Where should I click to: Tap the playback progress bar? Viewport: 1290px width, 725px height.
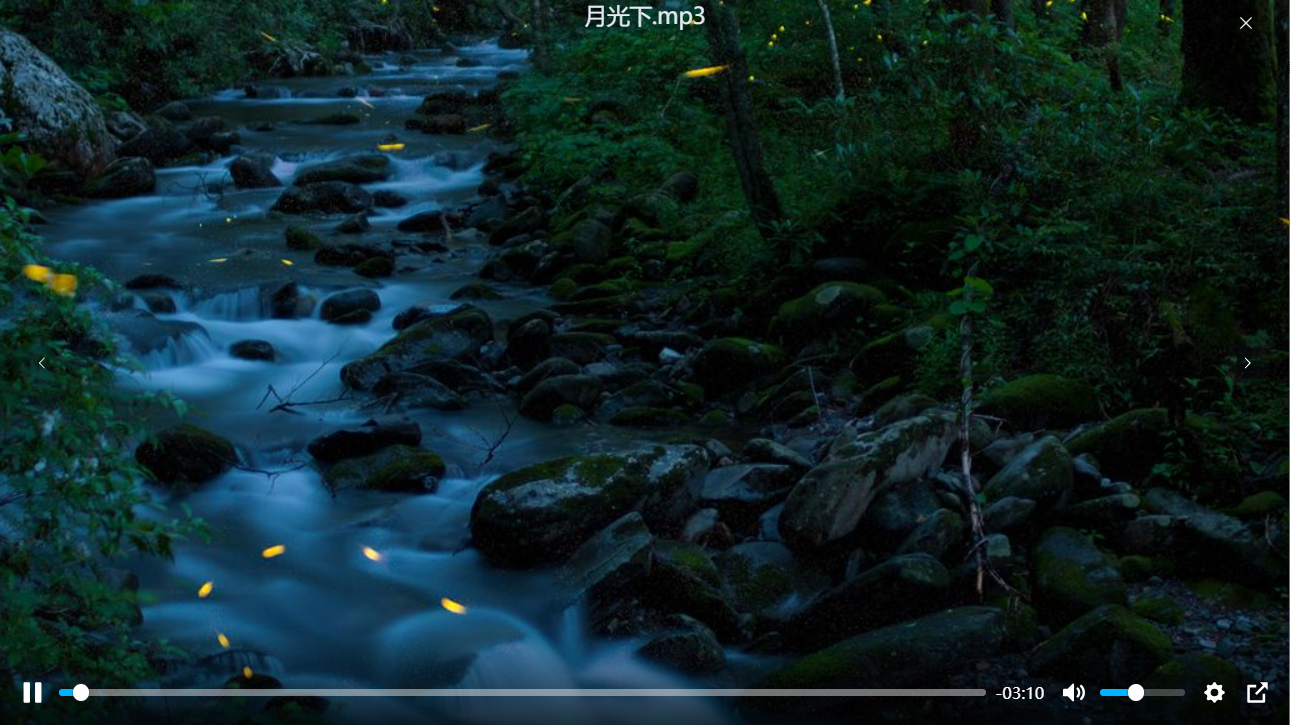pyautogui.click(x=522, y=692)
